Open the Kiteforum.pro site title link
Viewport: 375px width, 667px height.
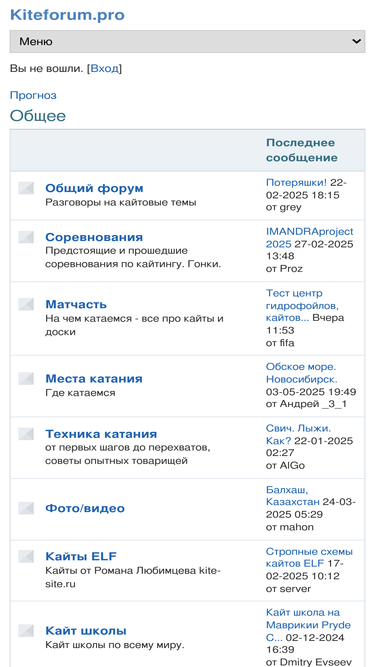point(67,15)
